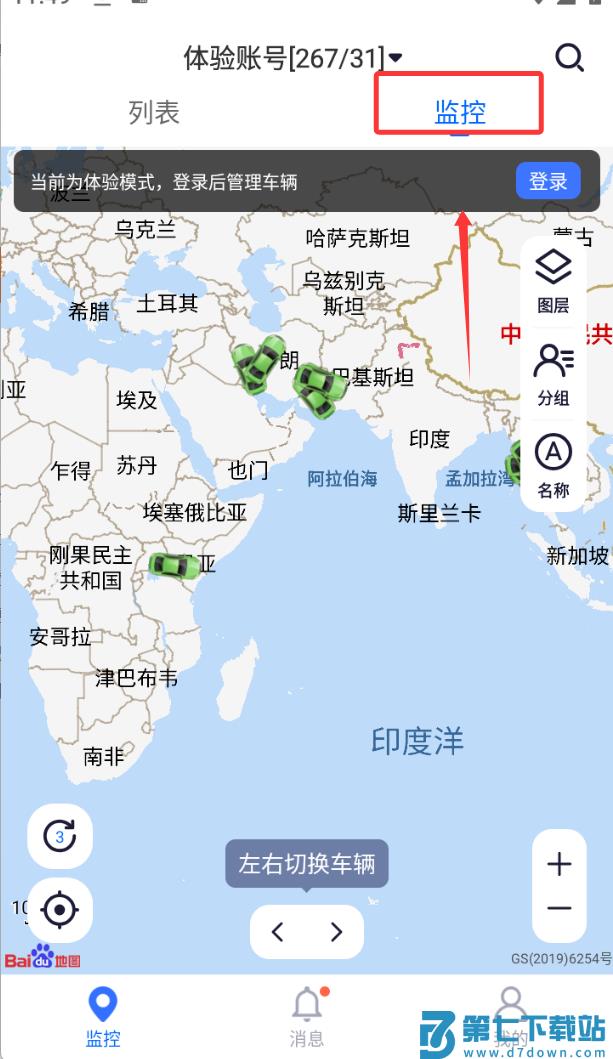
Task: Zoom in the map with plus
Action: 559,864
